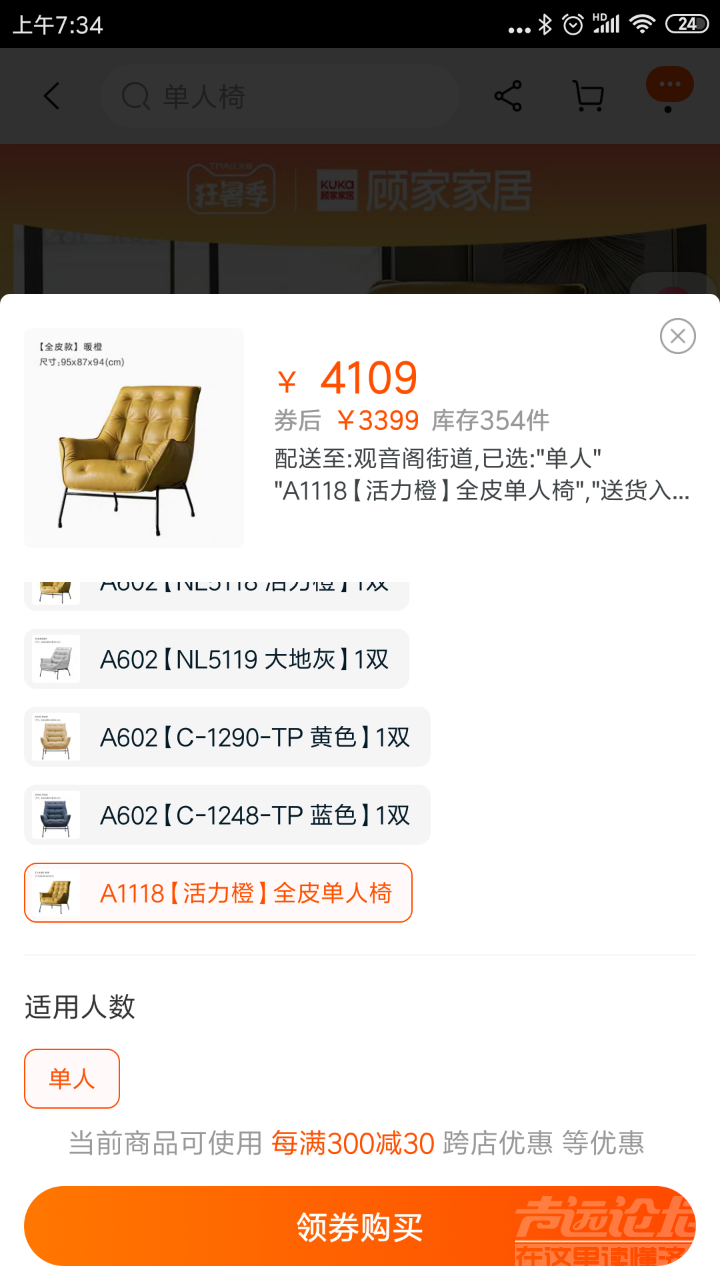
Task: Select A602 NL5119 大地灰 option
Action: (216, 659)
